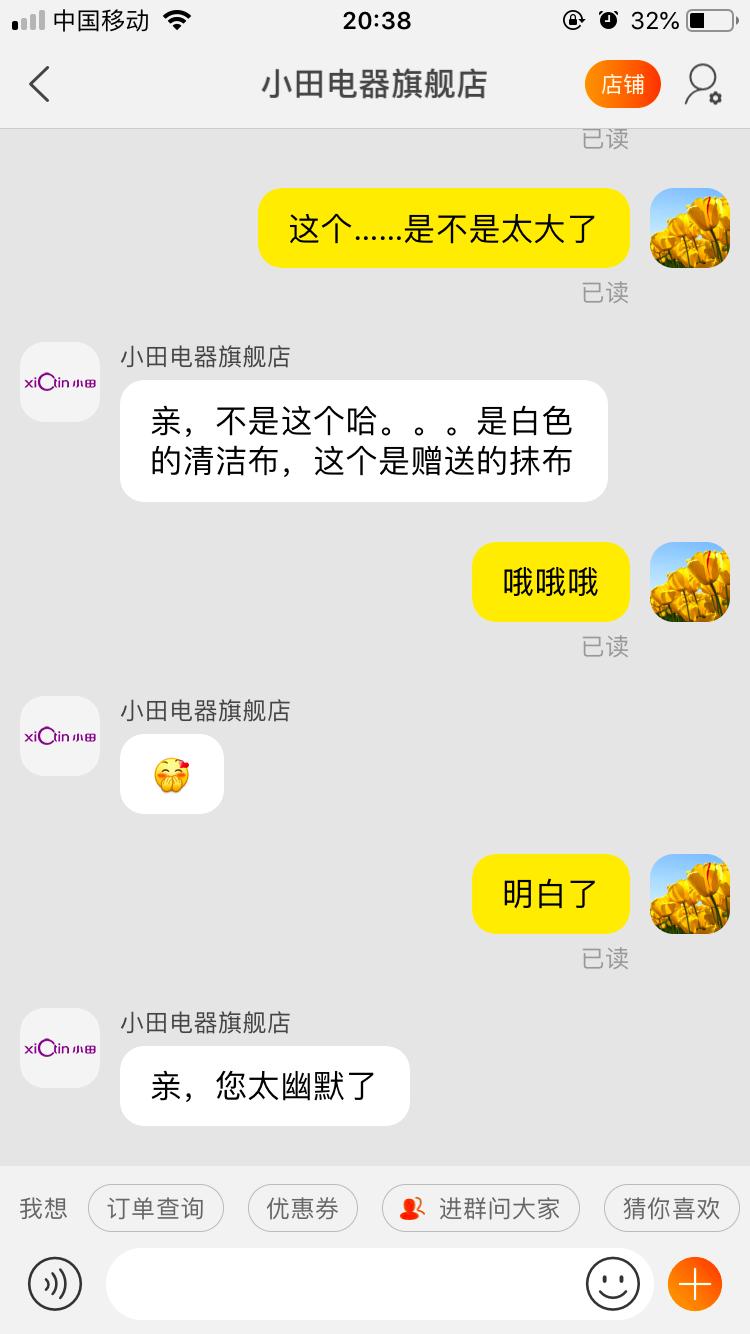Tap the 小田电器 store avatar logo
The height and width of the screenshot is (1334, 750).
[x=59, y=381]
